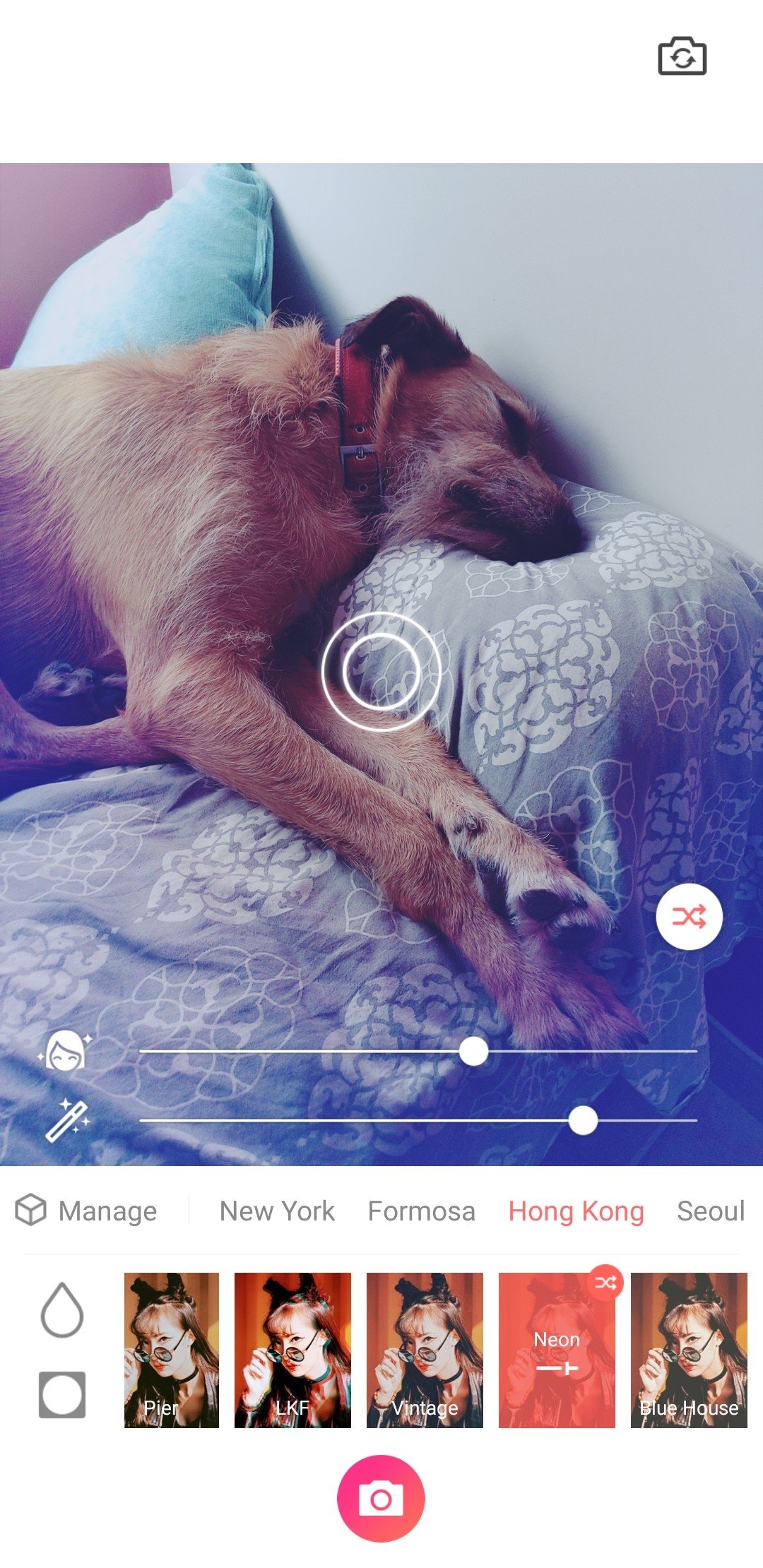Image resolution: width=763 pixels, height=1568 pixels.
Task: Apply the Vintage filter
Action: point(425,1350)
